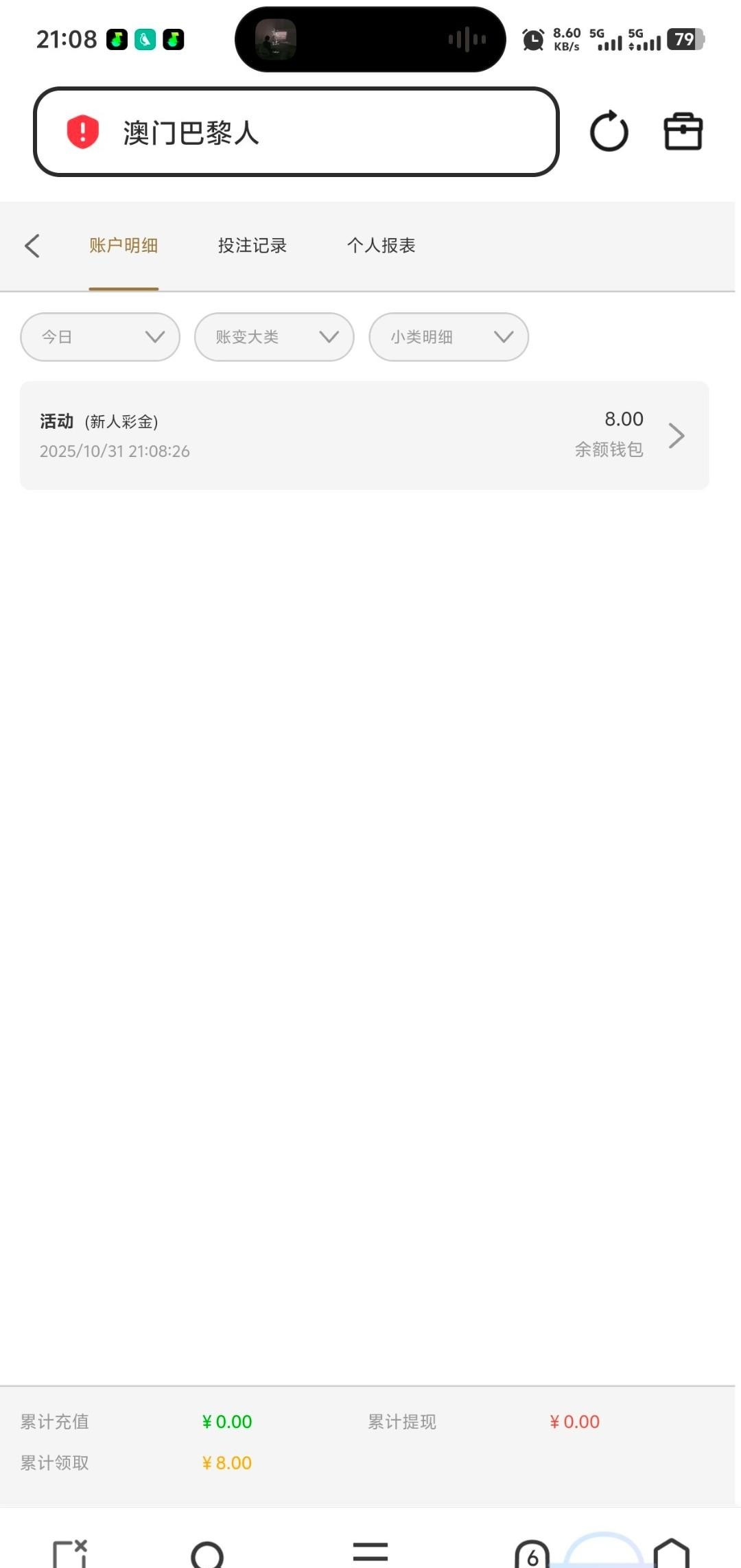This screenshot has width=741, height=1568.
Task: Tap the address bar showing 澳门巴黎人
Action: (295, 132)
